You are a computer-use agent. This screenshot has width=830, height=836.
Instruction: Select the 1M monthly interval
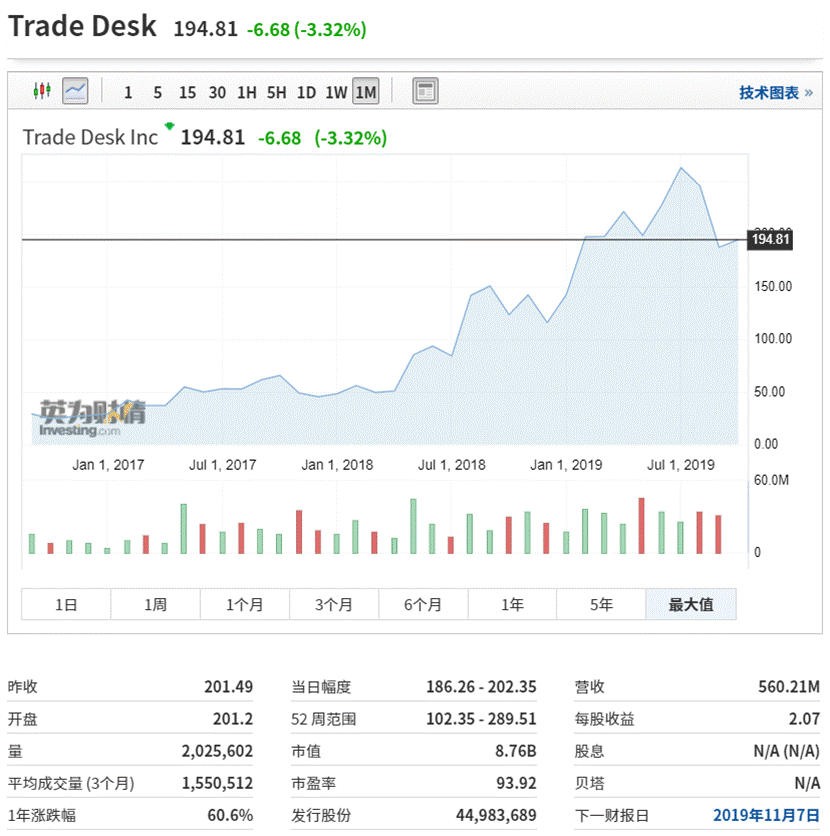[366, 93]
